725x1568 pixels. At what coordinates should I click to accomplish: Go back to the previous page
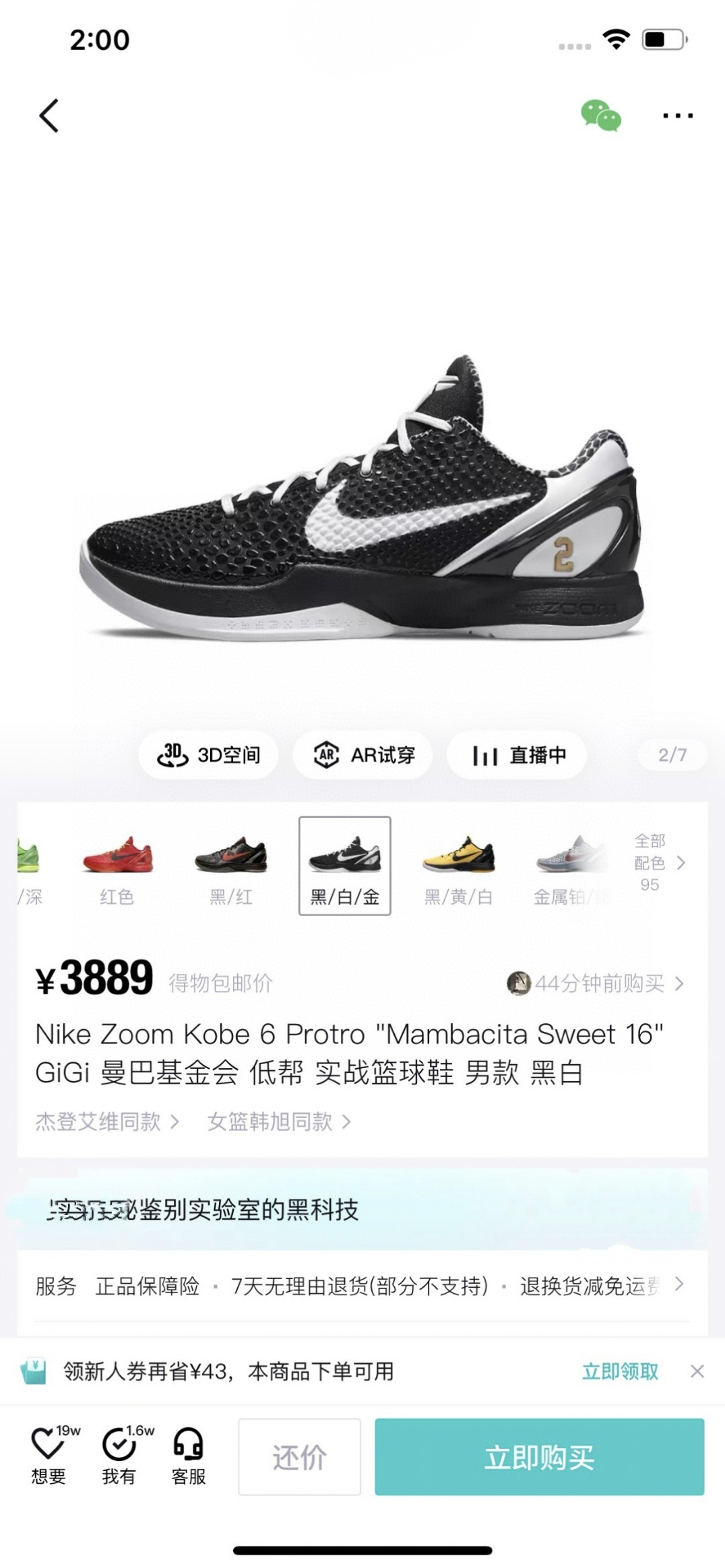49,115
